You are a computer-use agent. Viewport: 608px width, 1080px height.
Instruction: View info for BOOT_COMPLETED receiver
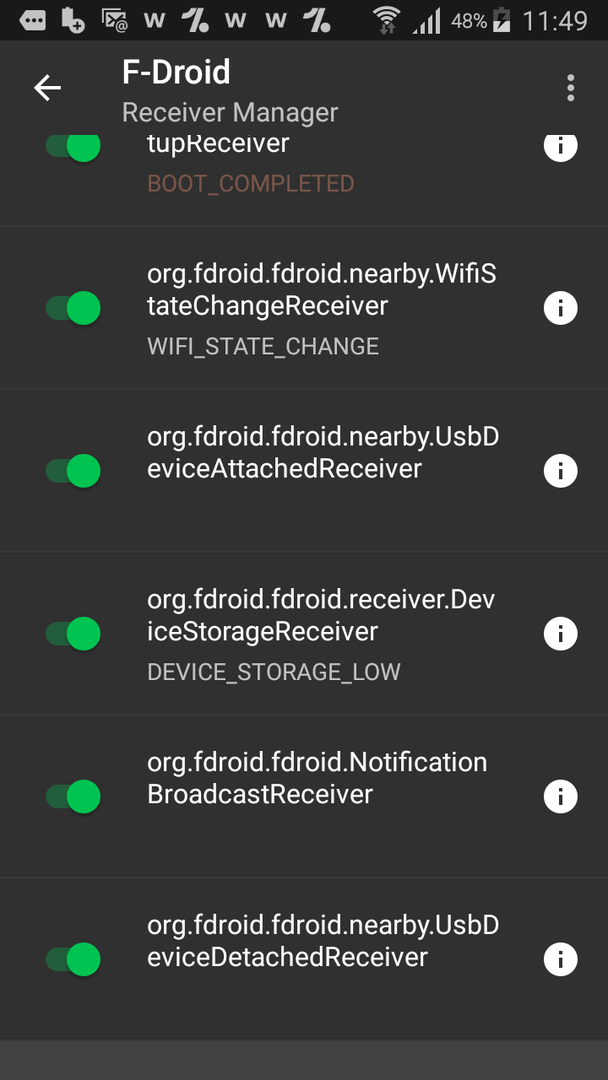pyautogui.click(x=560, y=145)
